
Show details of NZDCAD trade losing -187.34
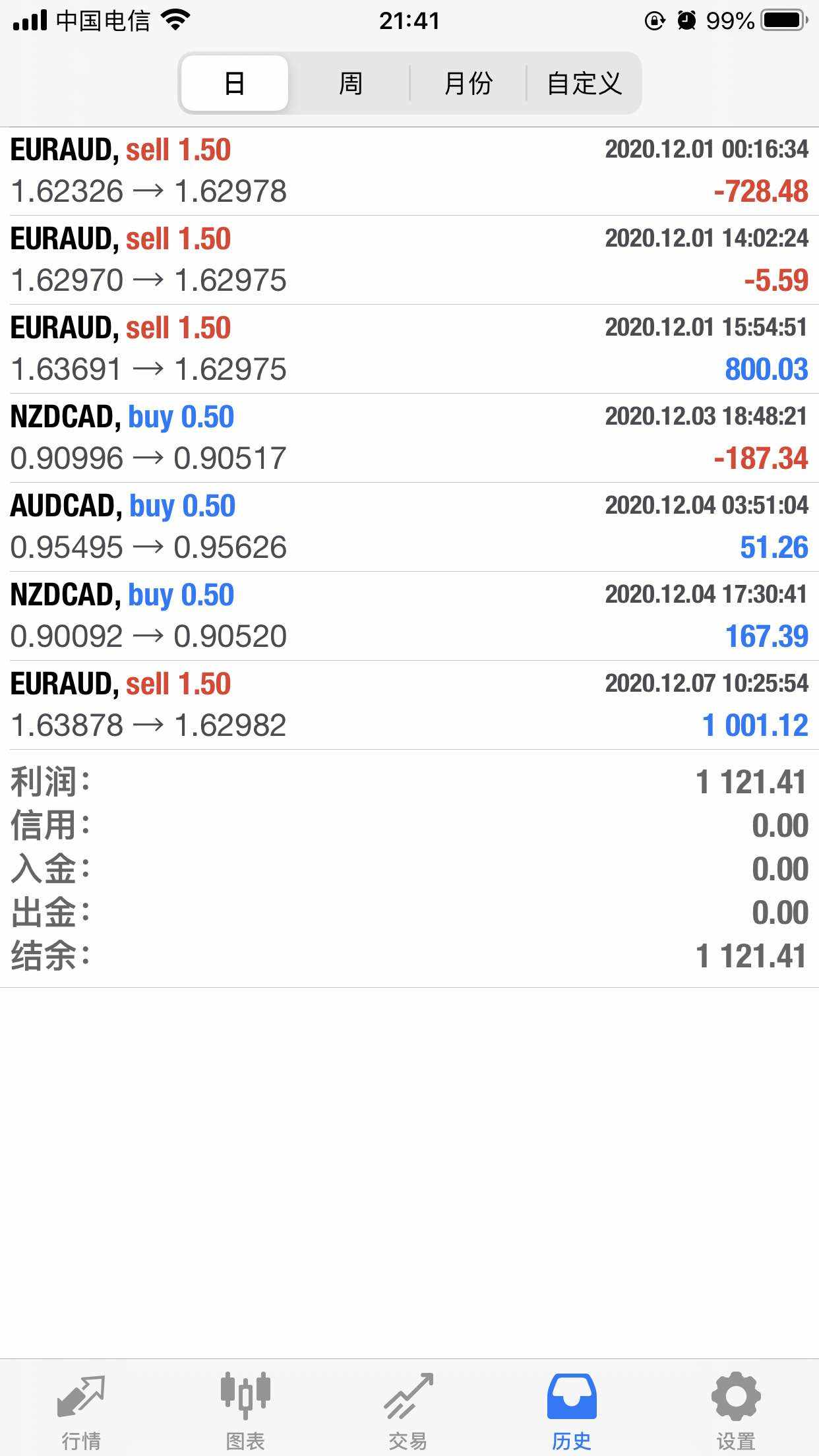pos(409,439)
